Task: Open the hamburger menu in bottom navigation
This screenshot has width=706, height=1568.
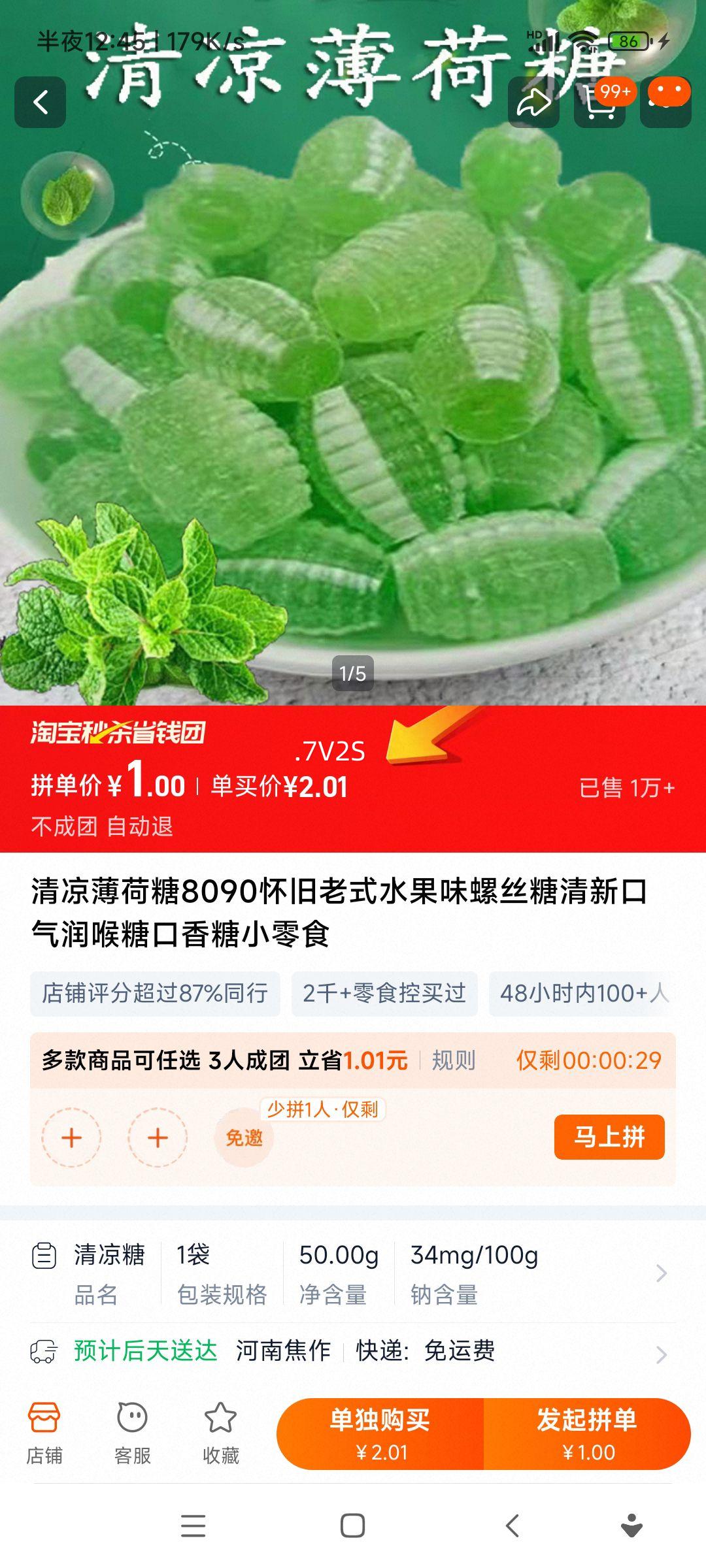Action: pos(192,1526)
